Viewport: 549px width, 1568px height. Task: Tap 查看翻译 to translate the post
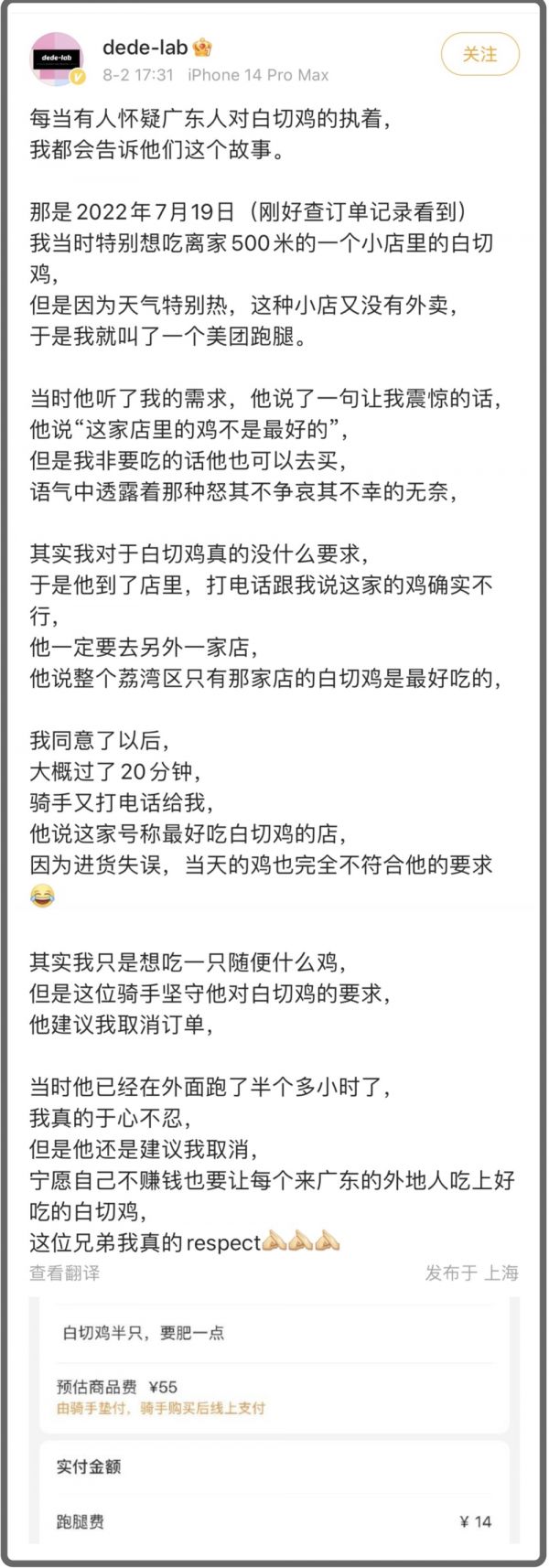64,1273
